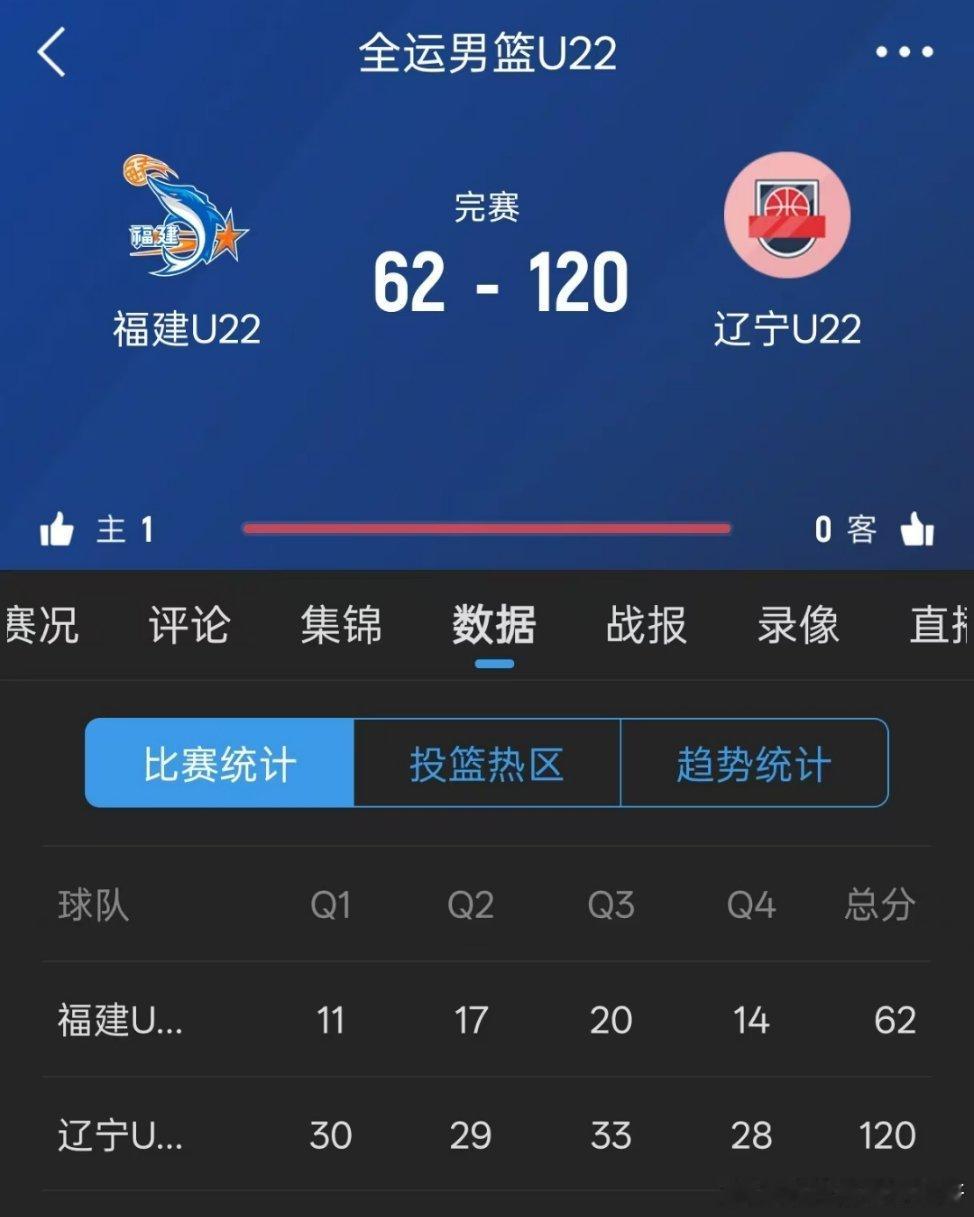Image resolution: width=974 pixels, height=1217 pixels.
Task: Click the 福建U22 team logo
Action: [x=187, y=213]
